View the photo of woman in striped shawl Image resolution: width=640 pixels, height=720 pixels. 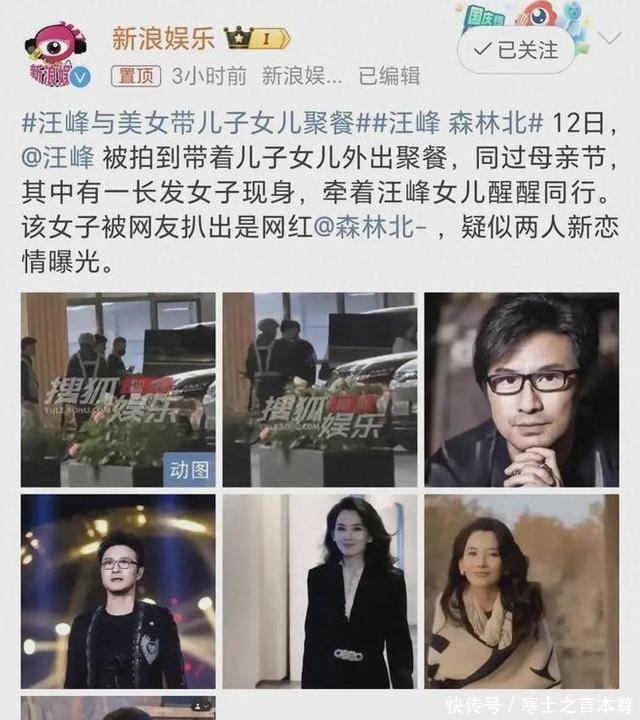coord(521,591)
